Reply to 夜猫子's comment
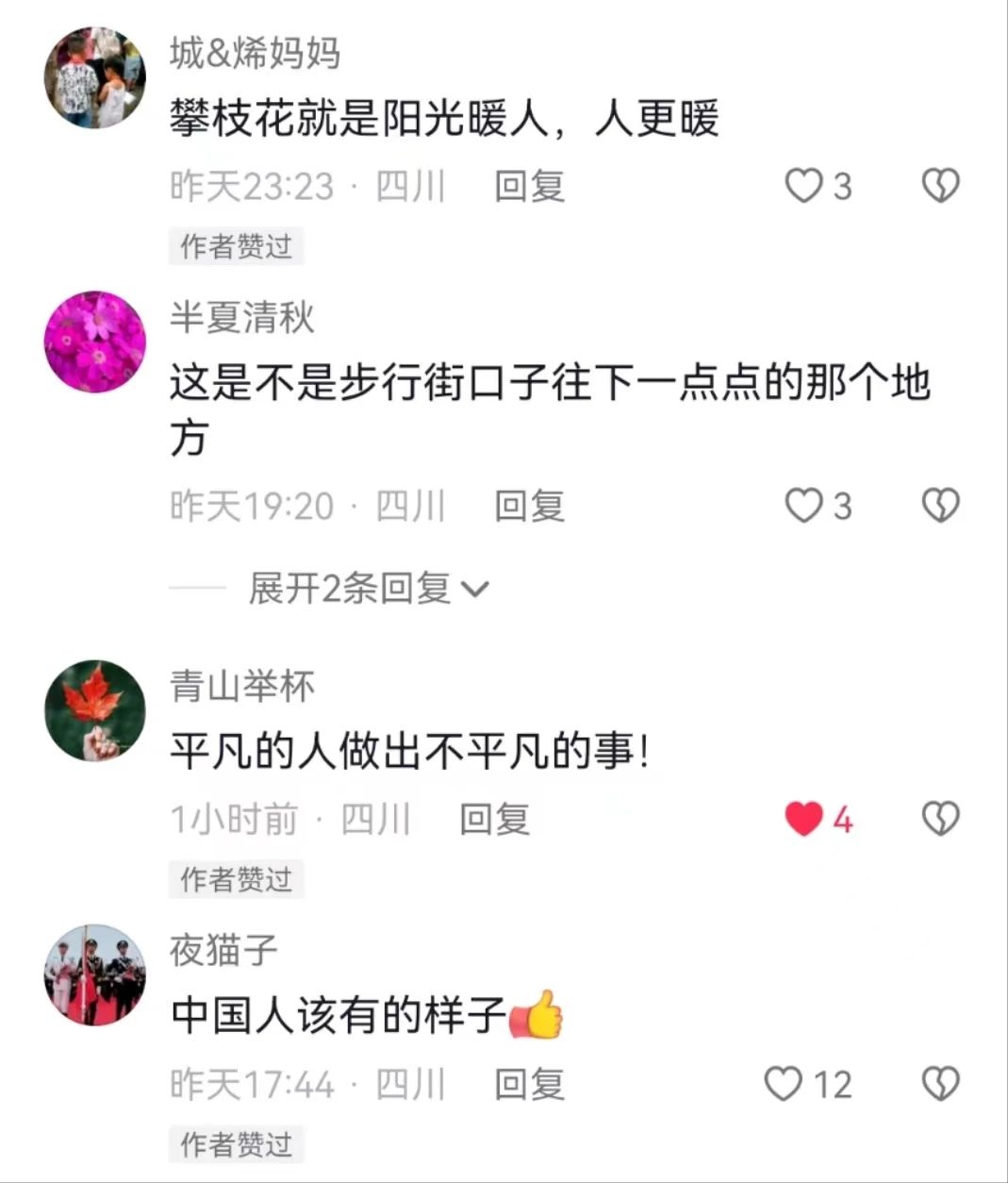The image size is (1008, 1183). pyautogui.click(x=529, y=1084)
